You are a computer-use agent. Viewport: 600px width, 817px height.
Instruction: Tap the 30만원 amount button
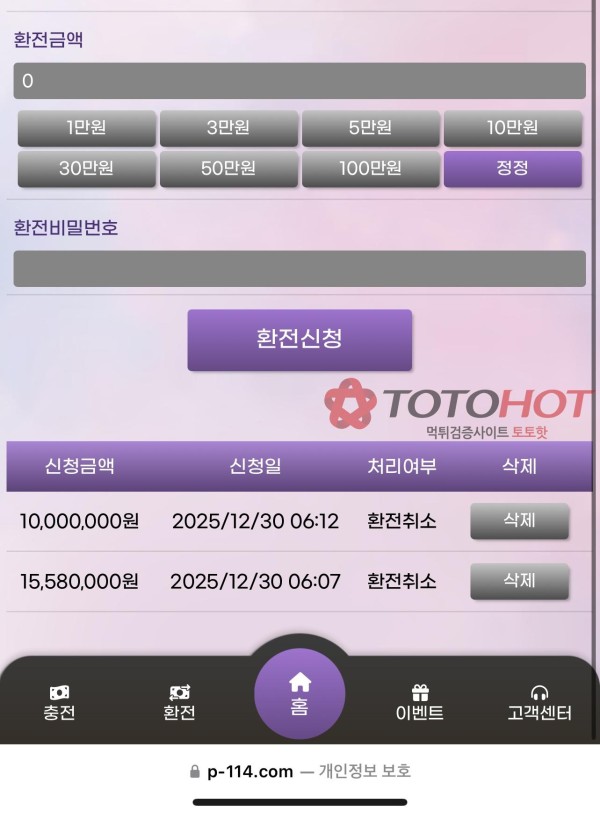point(87,169)
